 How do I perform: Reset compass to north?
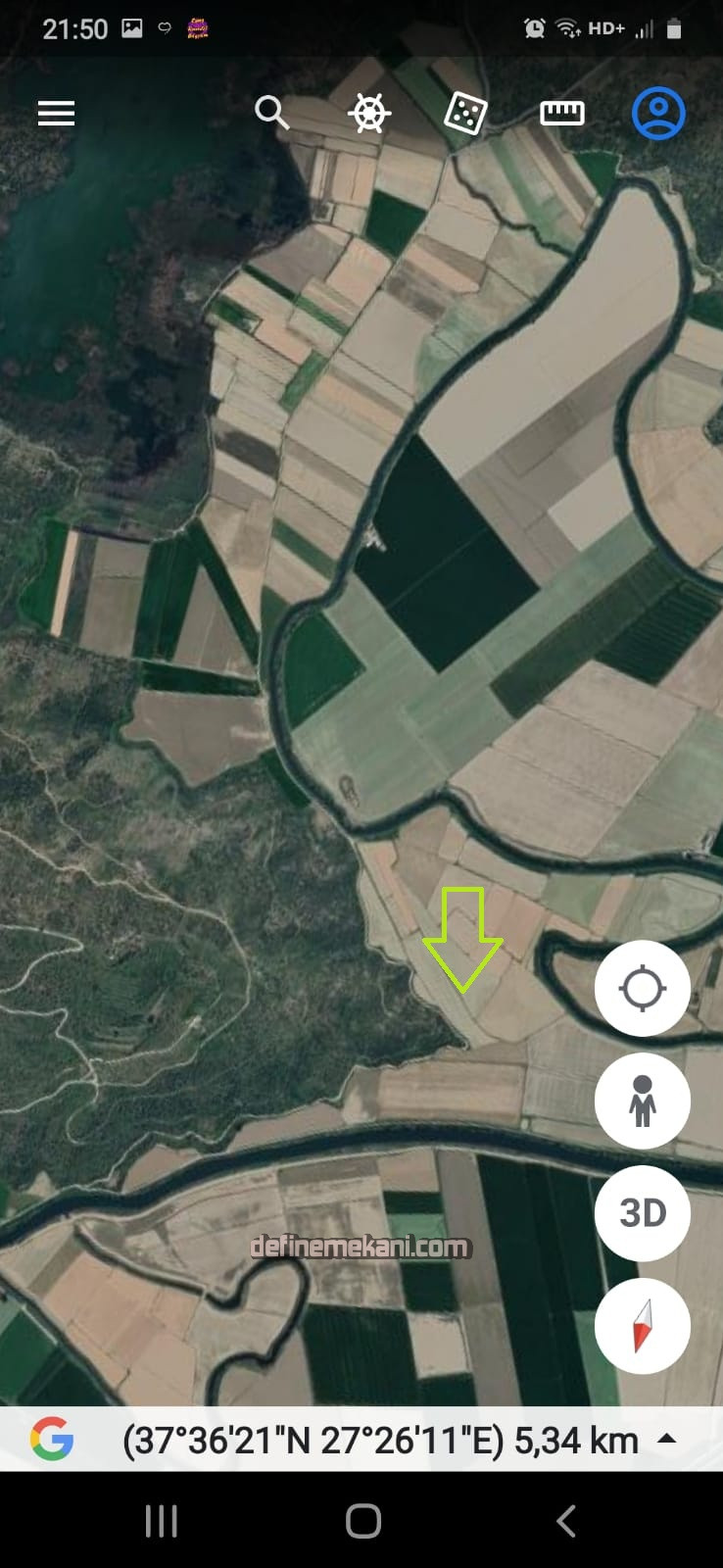click(642, 1326)
